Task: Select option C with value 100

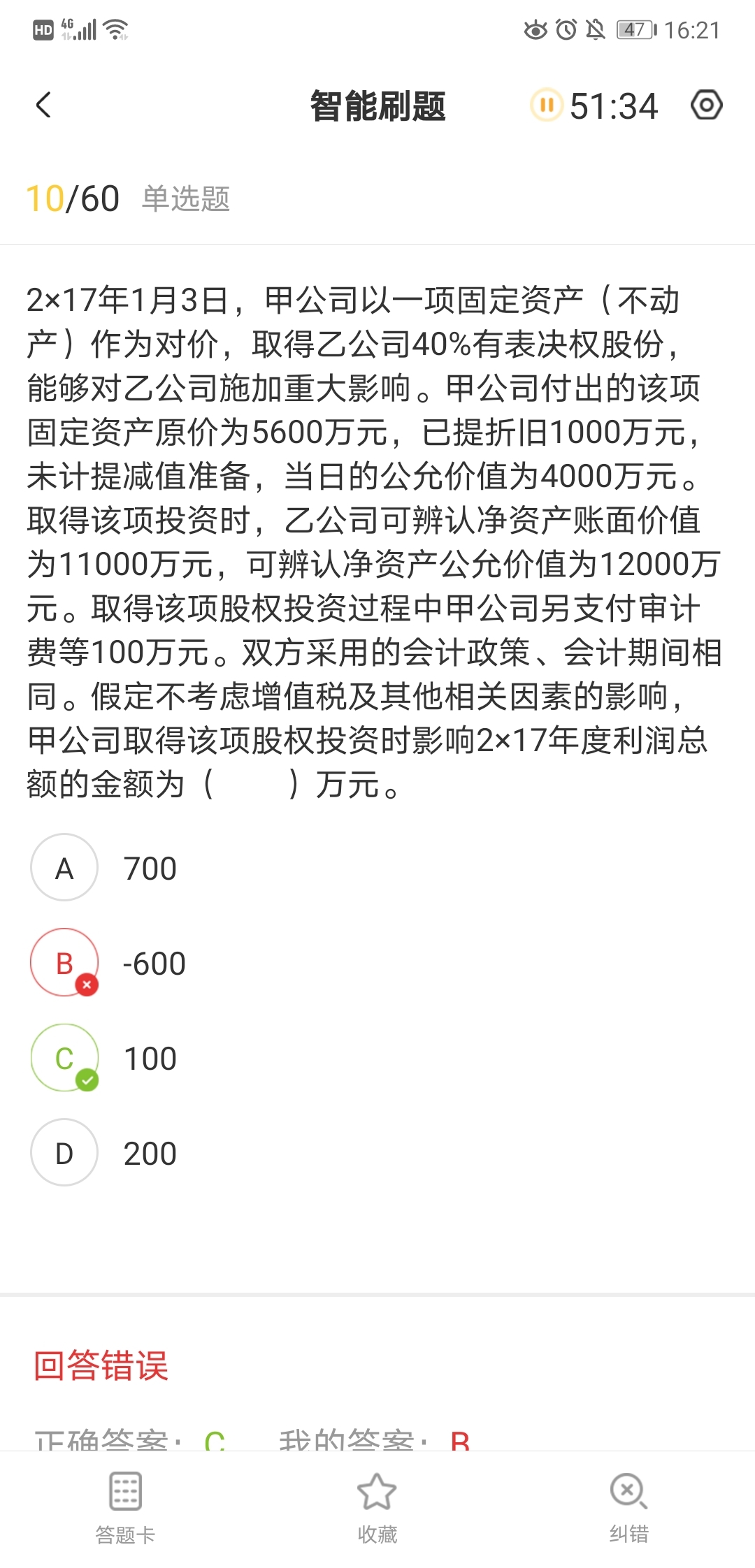Action: click(64, 1058)
